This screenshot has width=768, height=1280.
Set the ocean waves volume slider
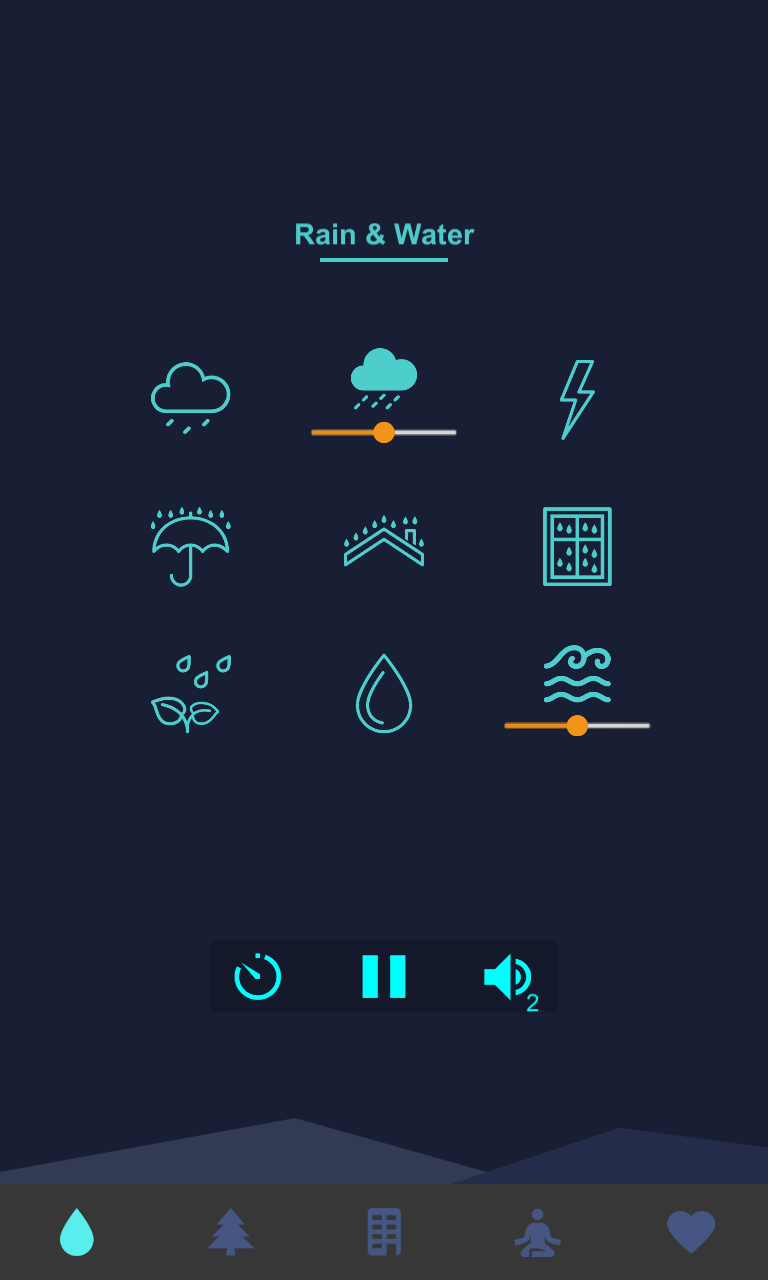577,725
